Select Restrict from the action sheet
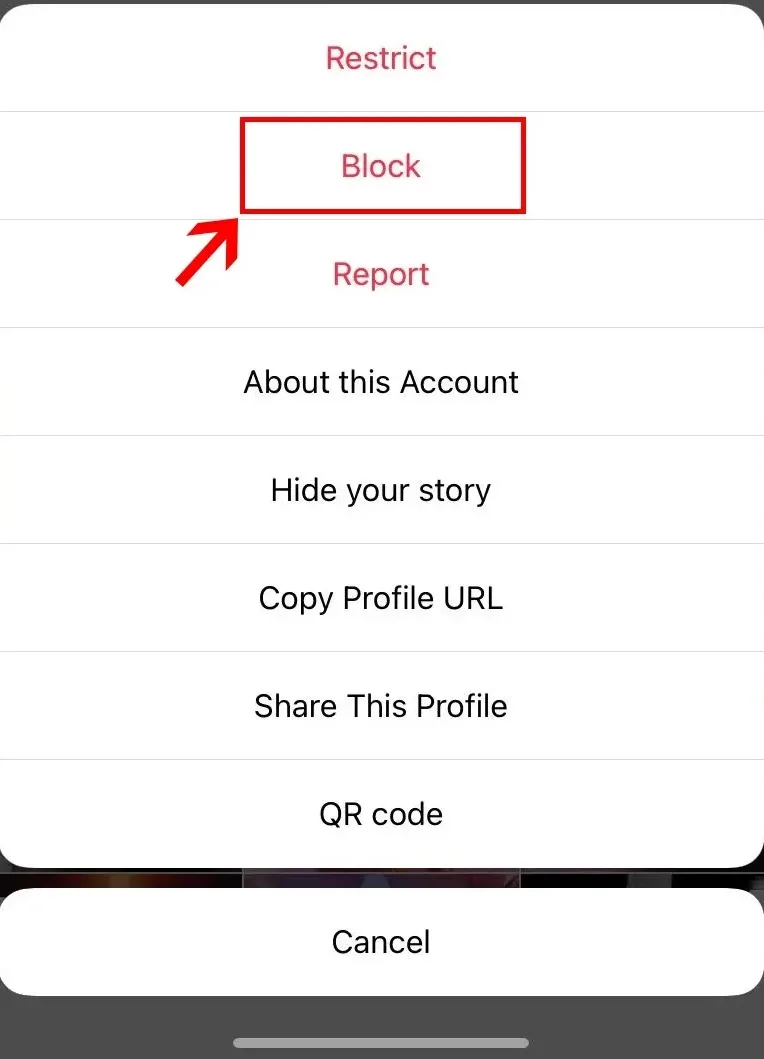Image resolution: width=764 pixels, height=1059 pixels. click(x=381, y=57)
